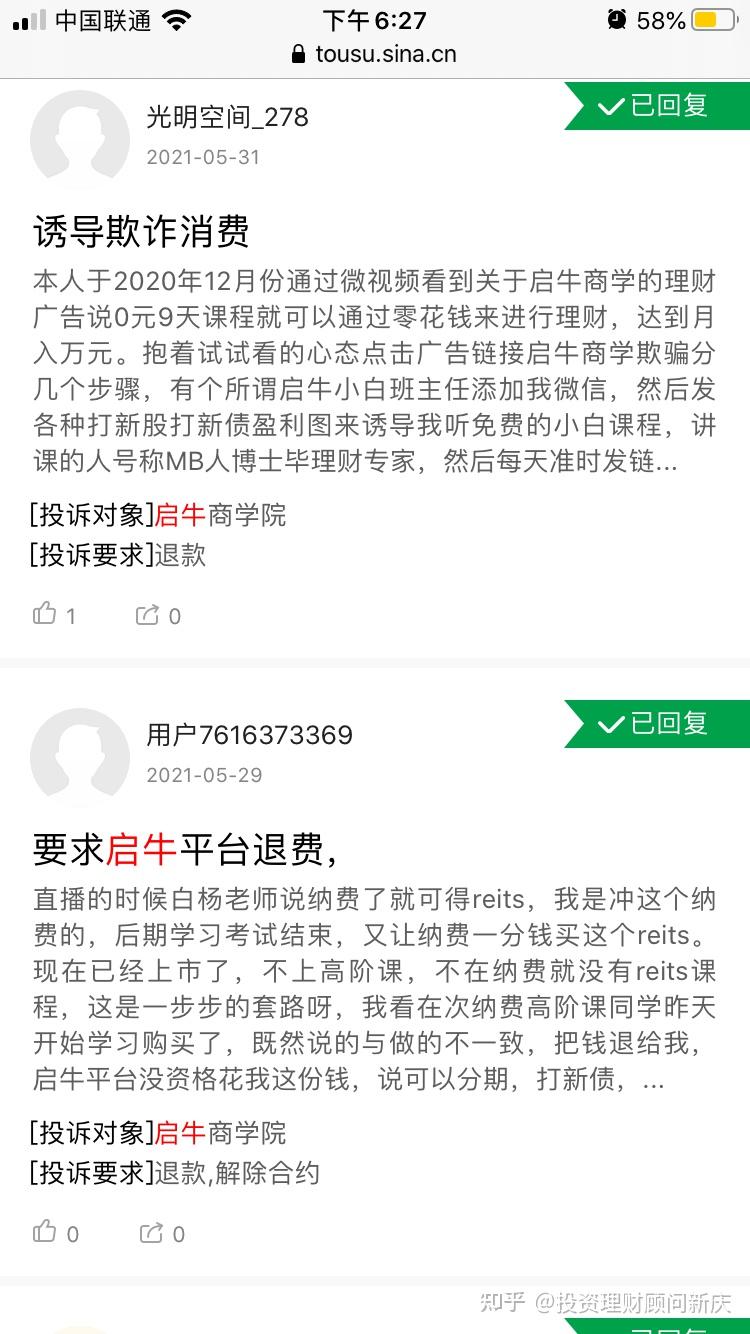Click the share icon below the first complaint

pyautogui.click(x=148, y=614)
